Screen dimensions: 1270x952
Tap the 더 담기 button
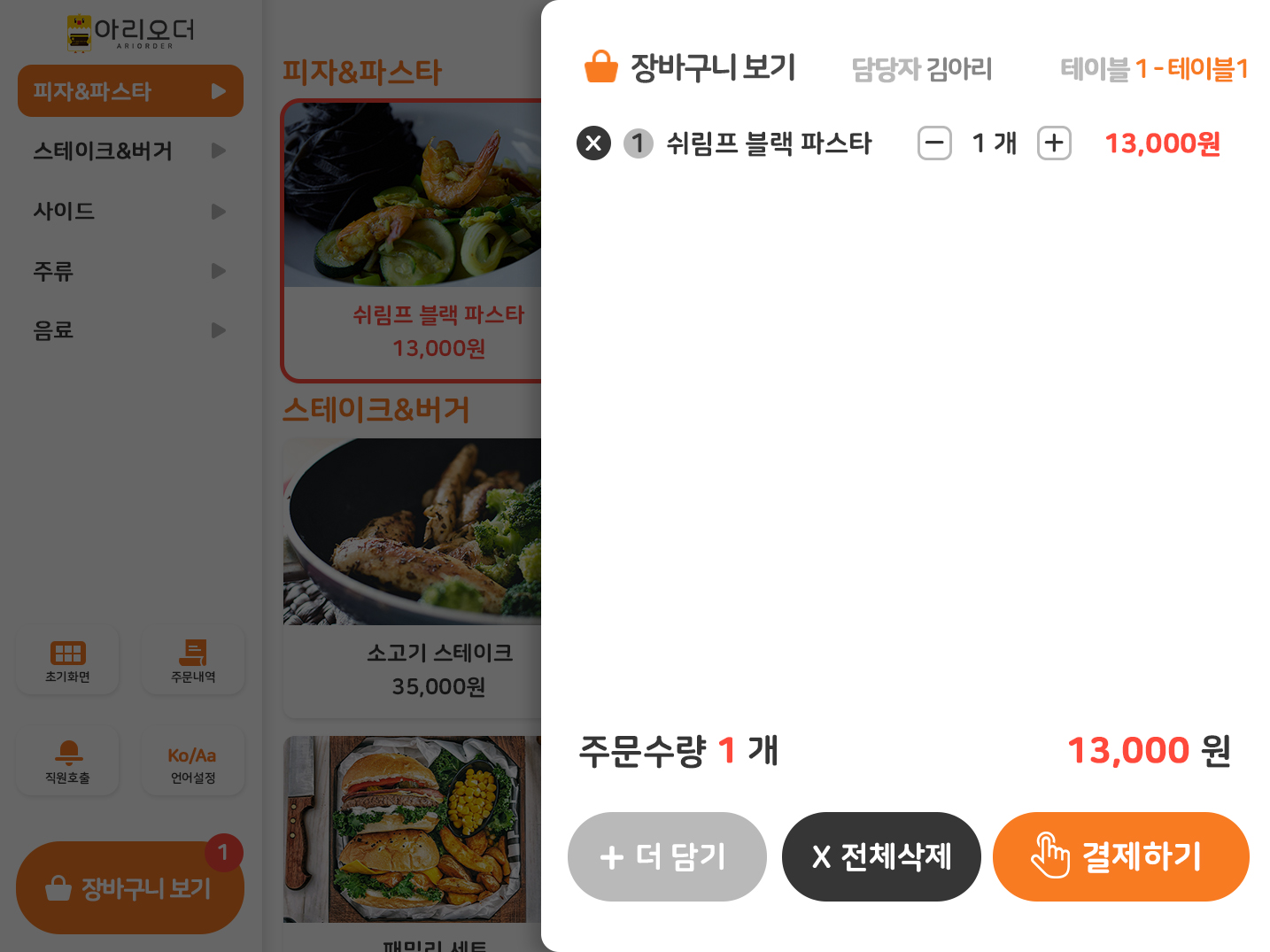(x=667, y=856)
